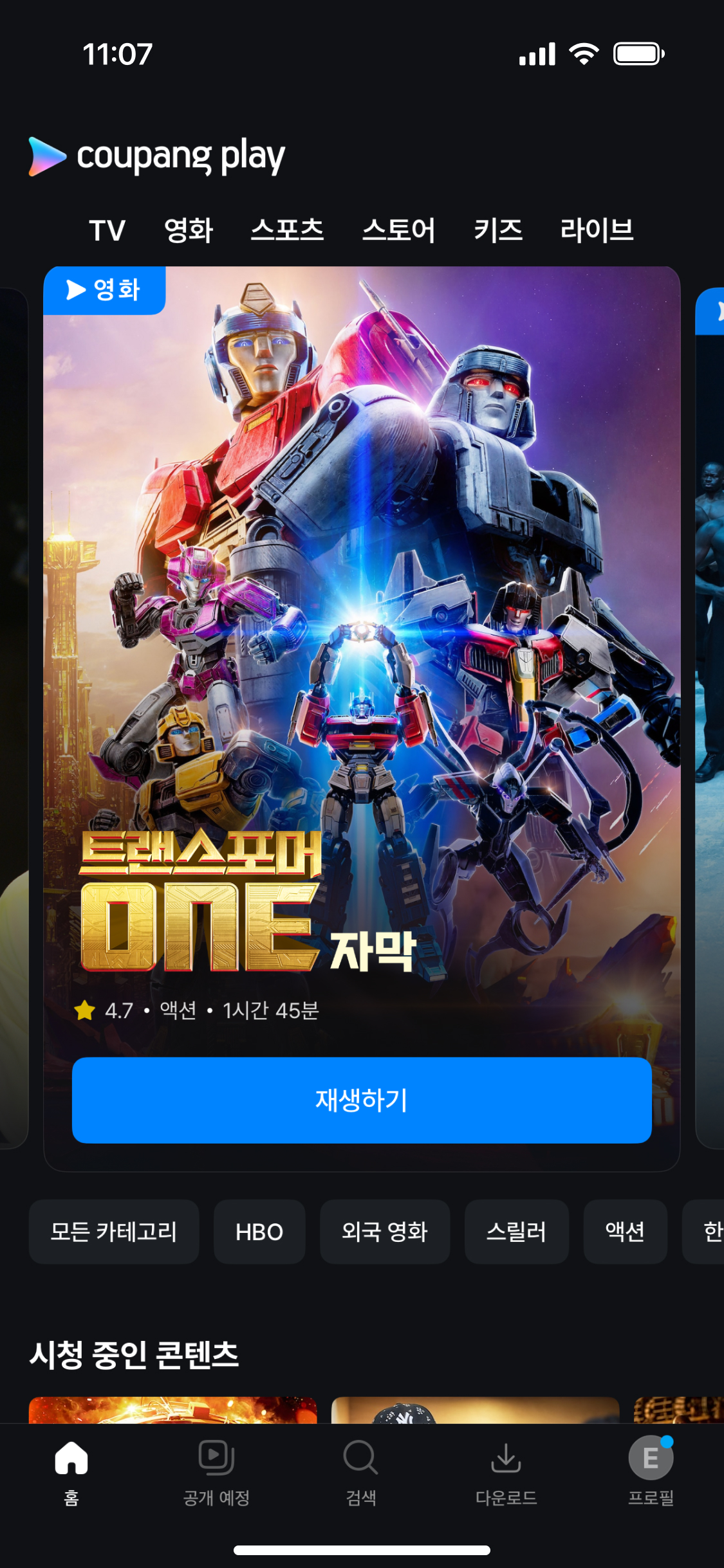Switch to the 스포츠 tab
The image size is (724, 1568).
click(287, 230)
